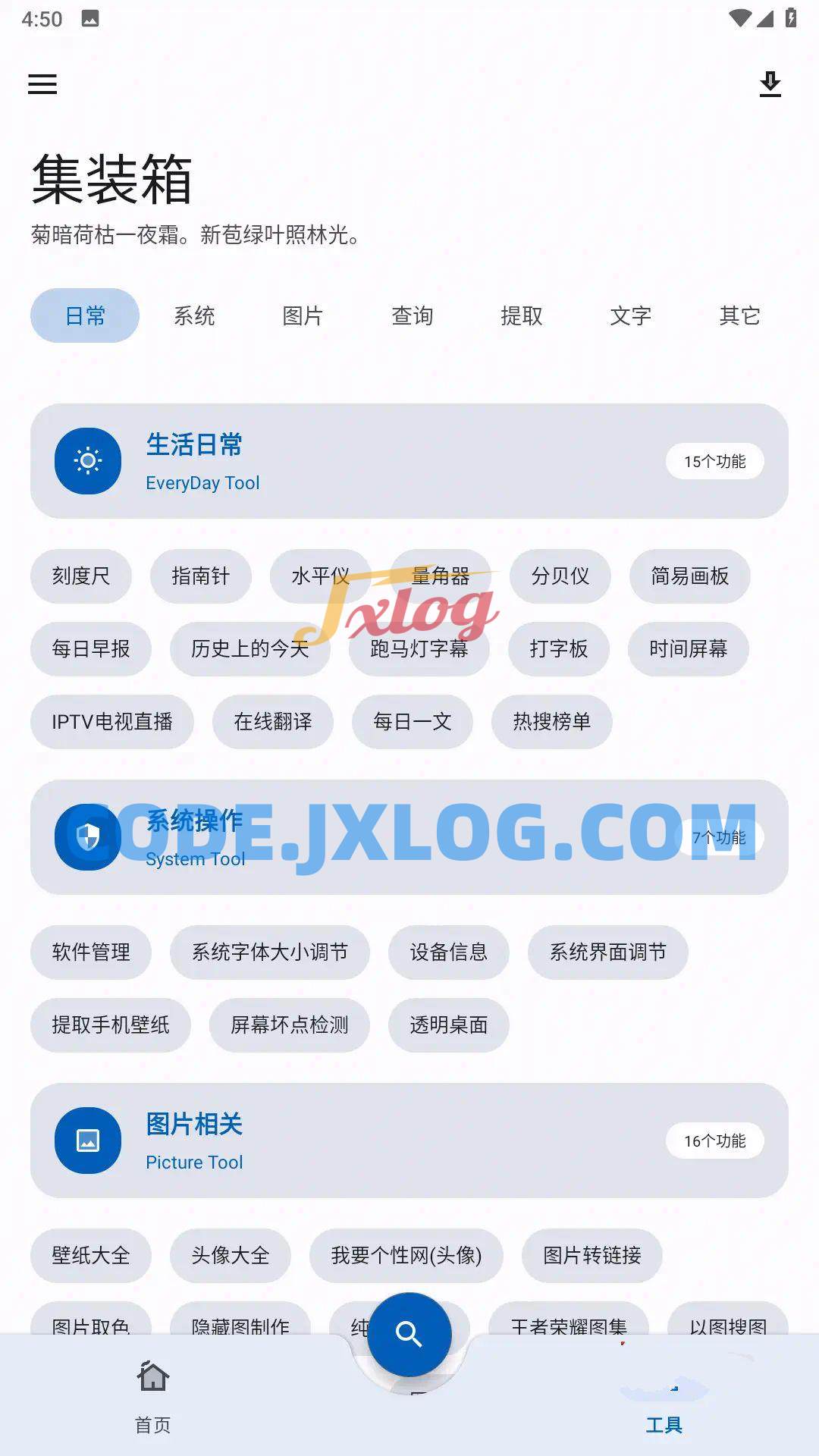This screenshot has width=819, height=1456.
Task: Open the hamburger drawer menu
Action: tap(42, 84)
